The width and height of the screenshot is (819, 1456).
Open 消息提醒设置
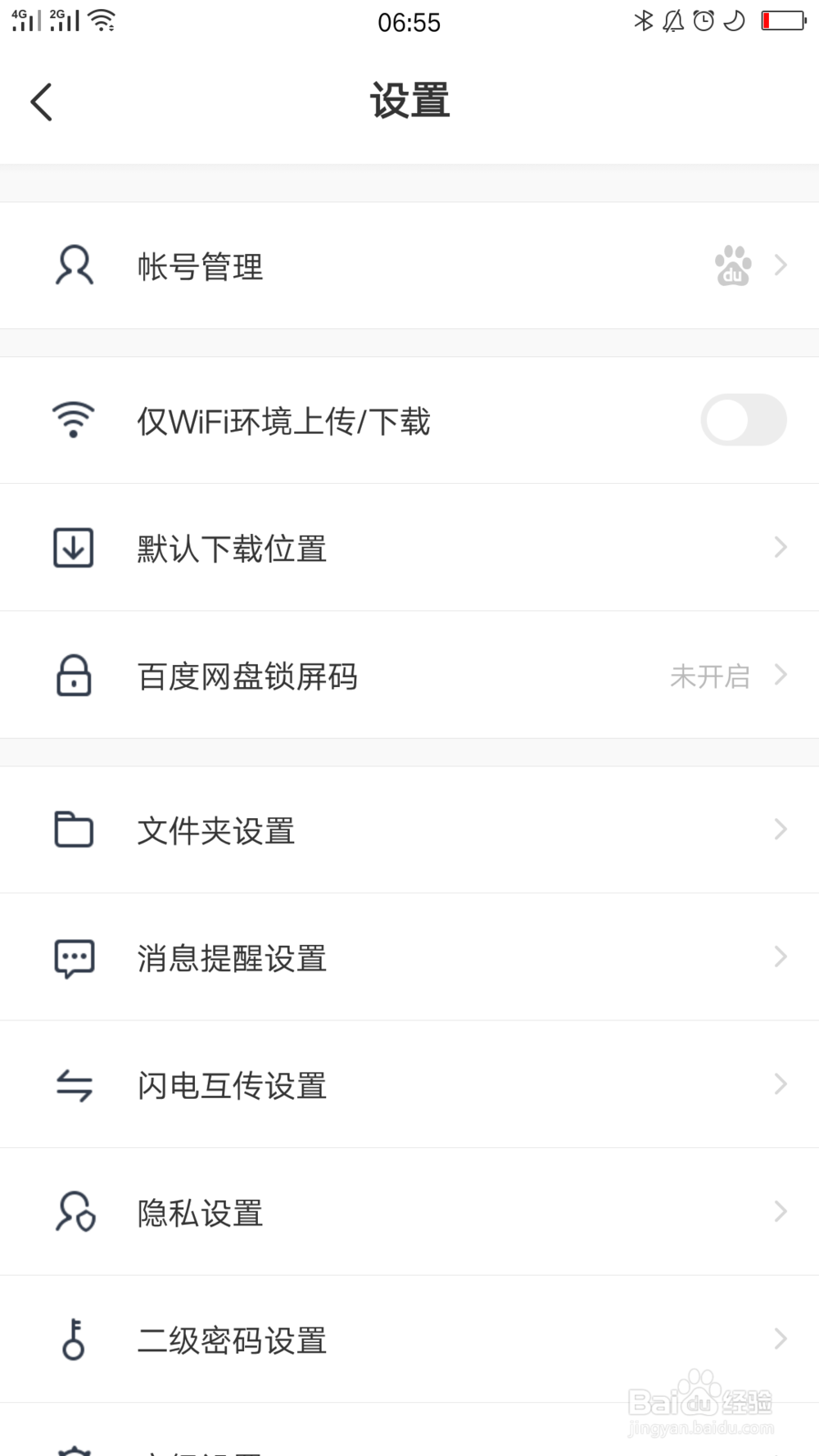click(x=409, y=956)
